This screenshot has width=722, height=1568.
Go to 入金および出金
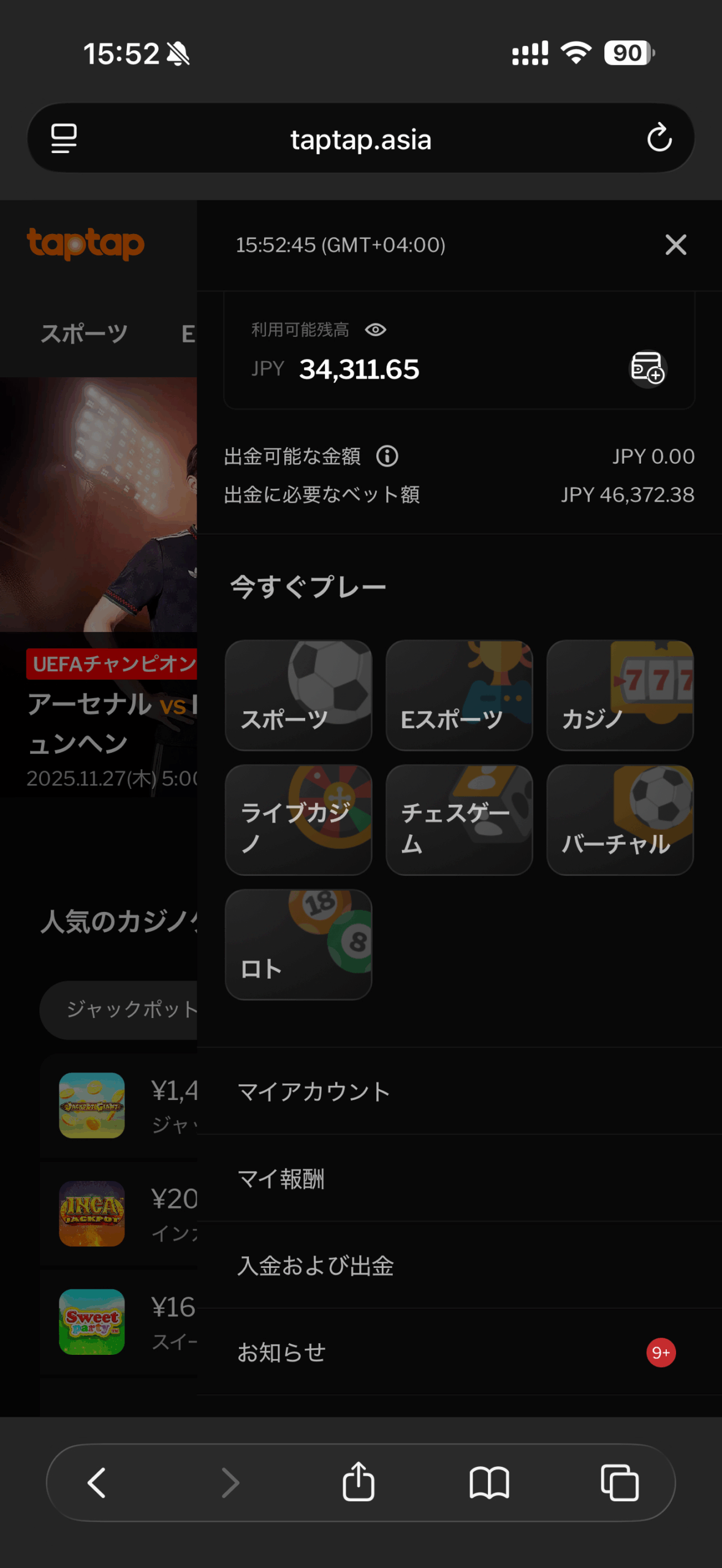(316, 1265)
